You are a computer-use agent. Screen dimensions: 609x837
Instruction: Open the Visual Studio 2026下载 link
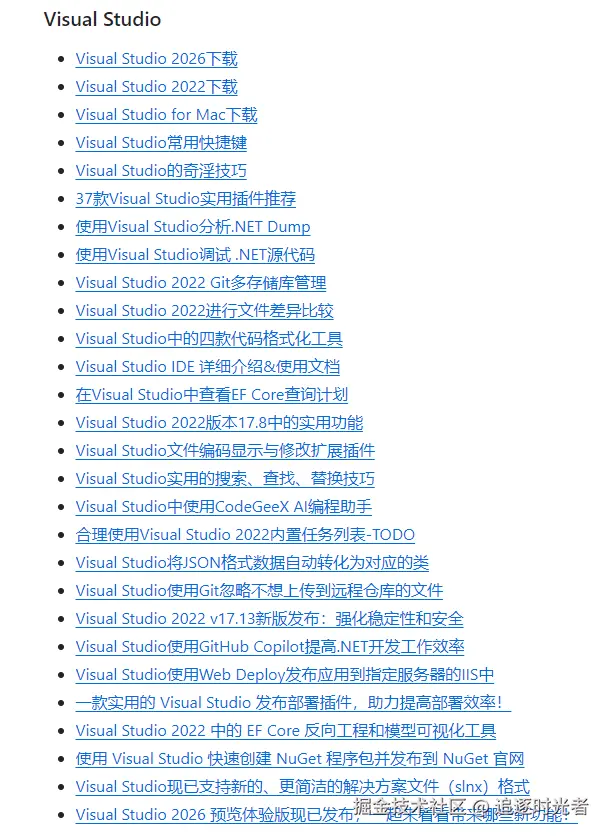pyautogui.click(x=156, y=59)
